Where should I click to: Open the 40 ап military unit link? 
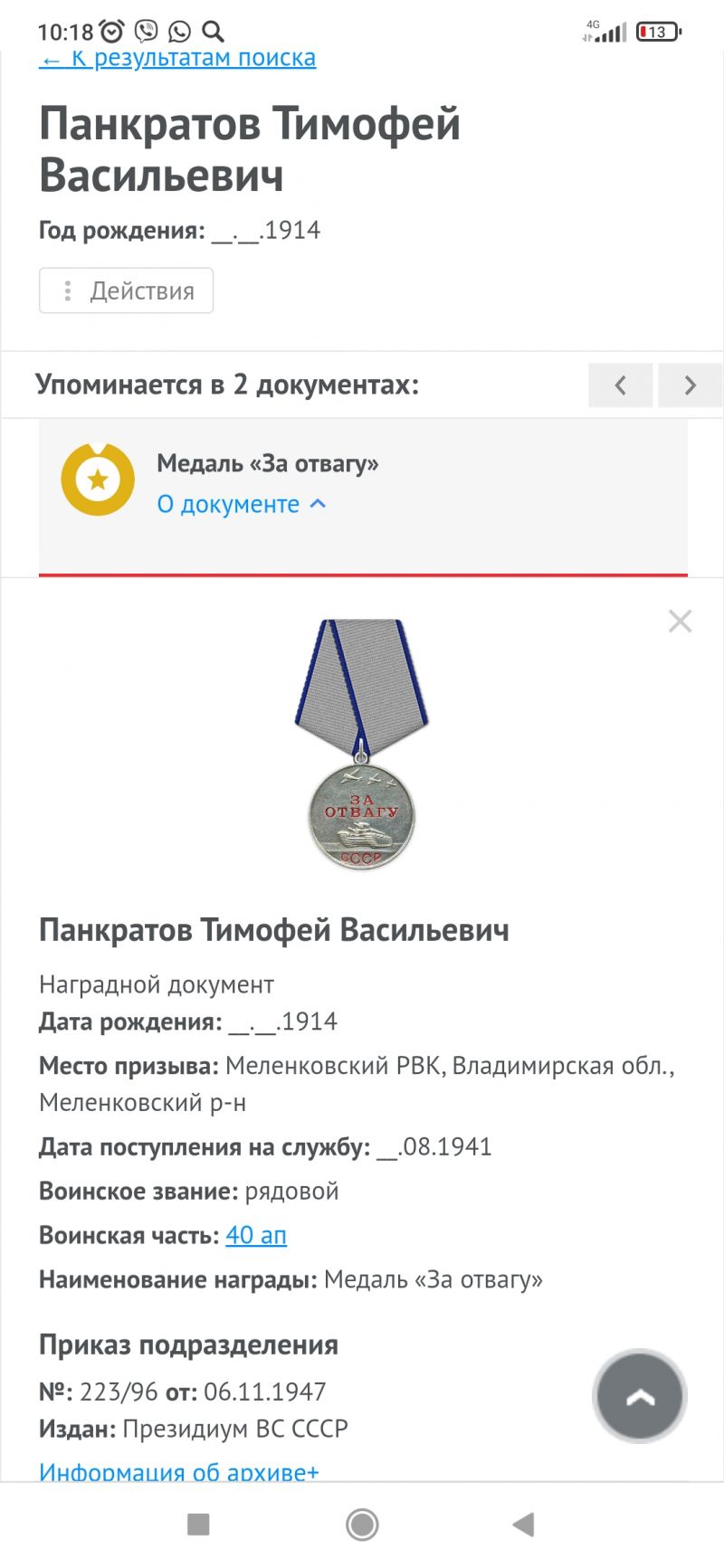[256, 1235]
